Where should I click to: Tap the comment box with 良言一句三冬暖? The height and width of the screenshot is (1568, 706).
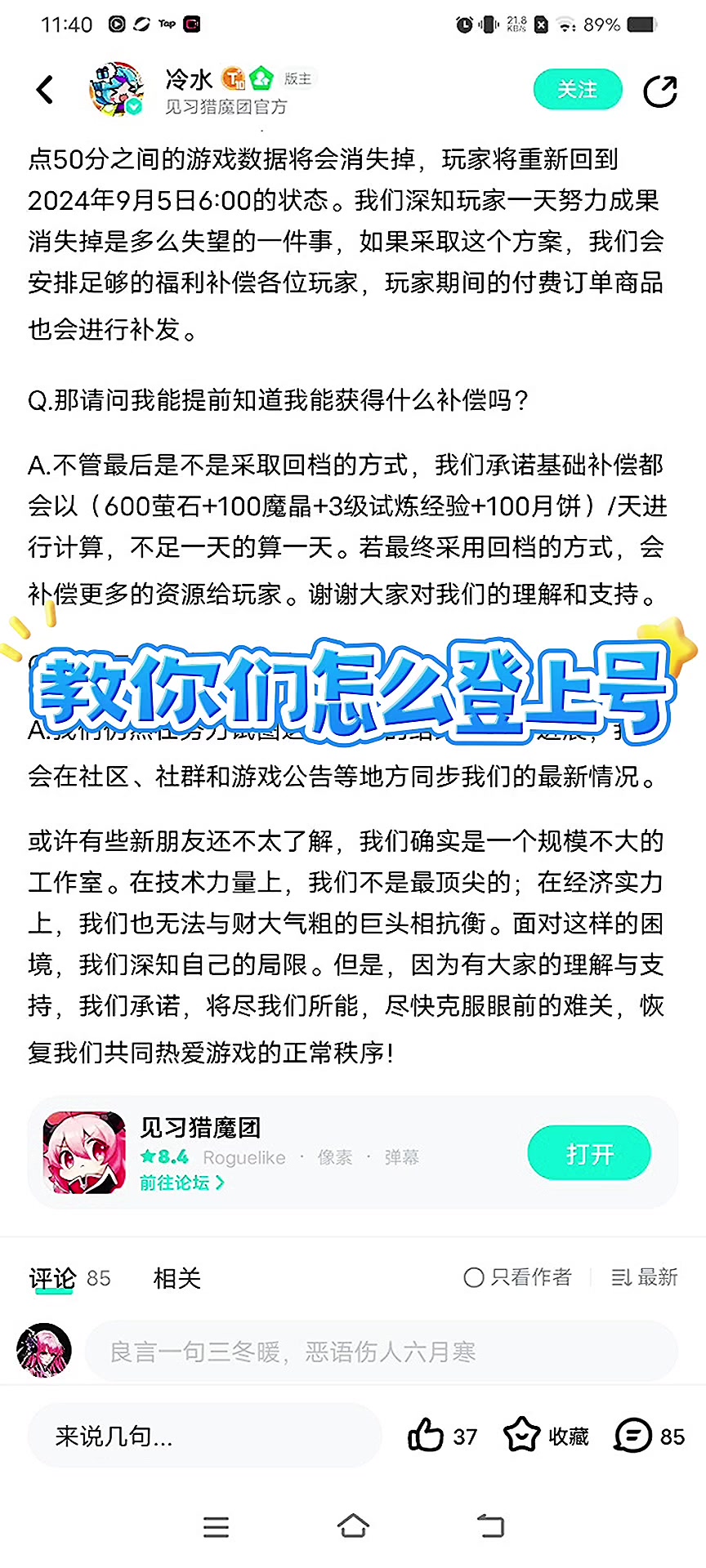click(x=381, y=1352)
